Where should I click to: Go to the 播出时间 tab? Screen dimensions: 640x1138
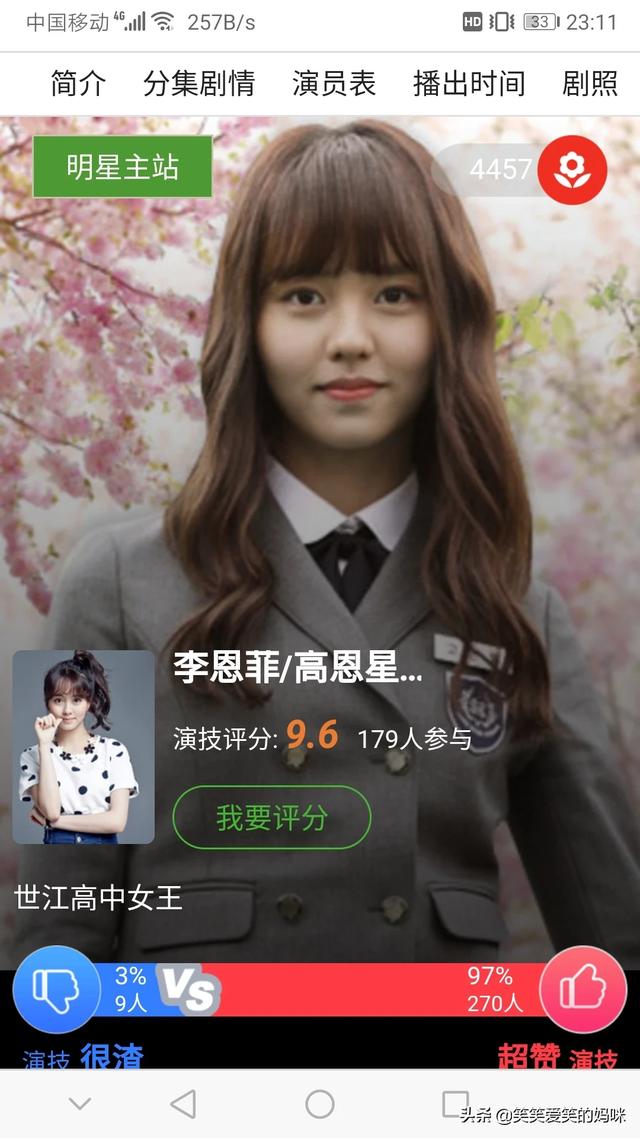coord(468,84)
